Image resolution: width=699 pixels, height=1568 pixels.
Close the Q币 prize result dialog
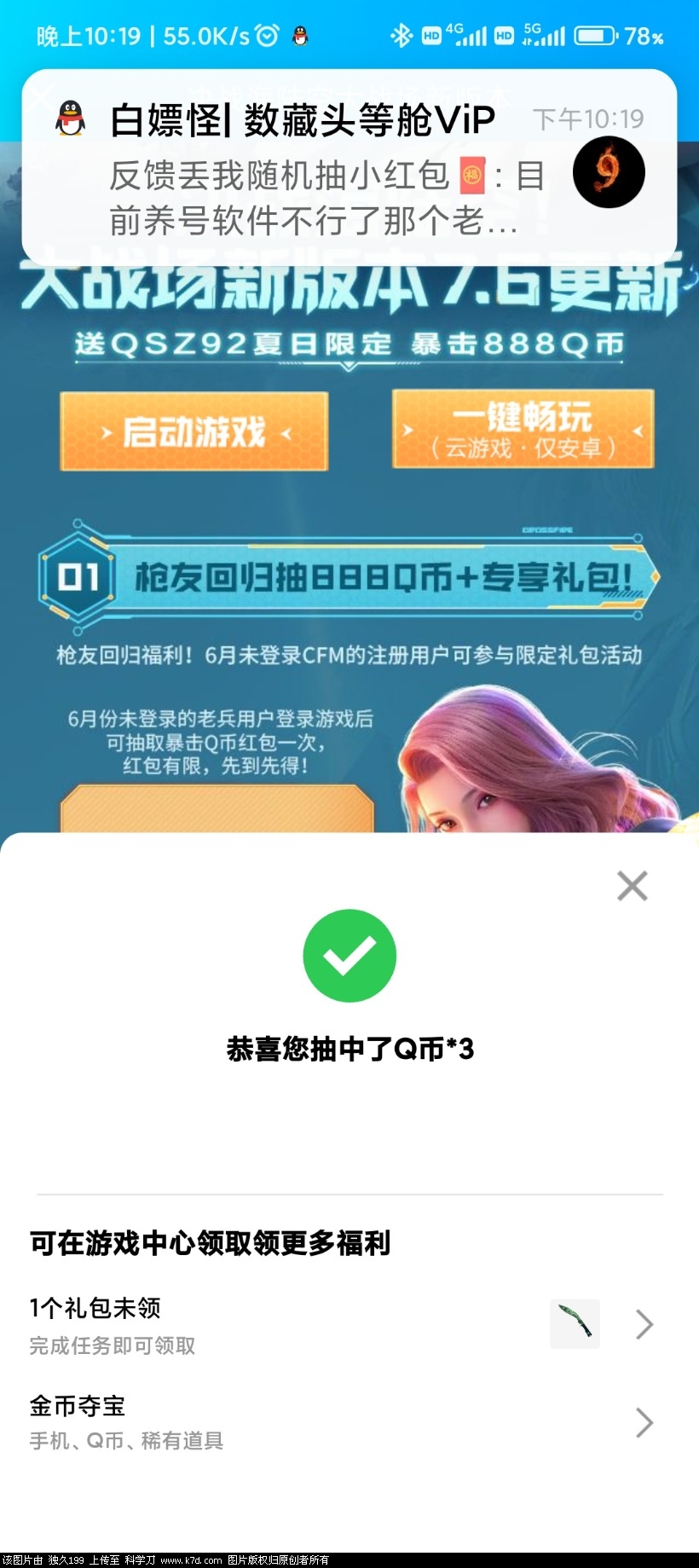point(632,886)
